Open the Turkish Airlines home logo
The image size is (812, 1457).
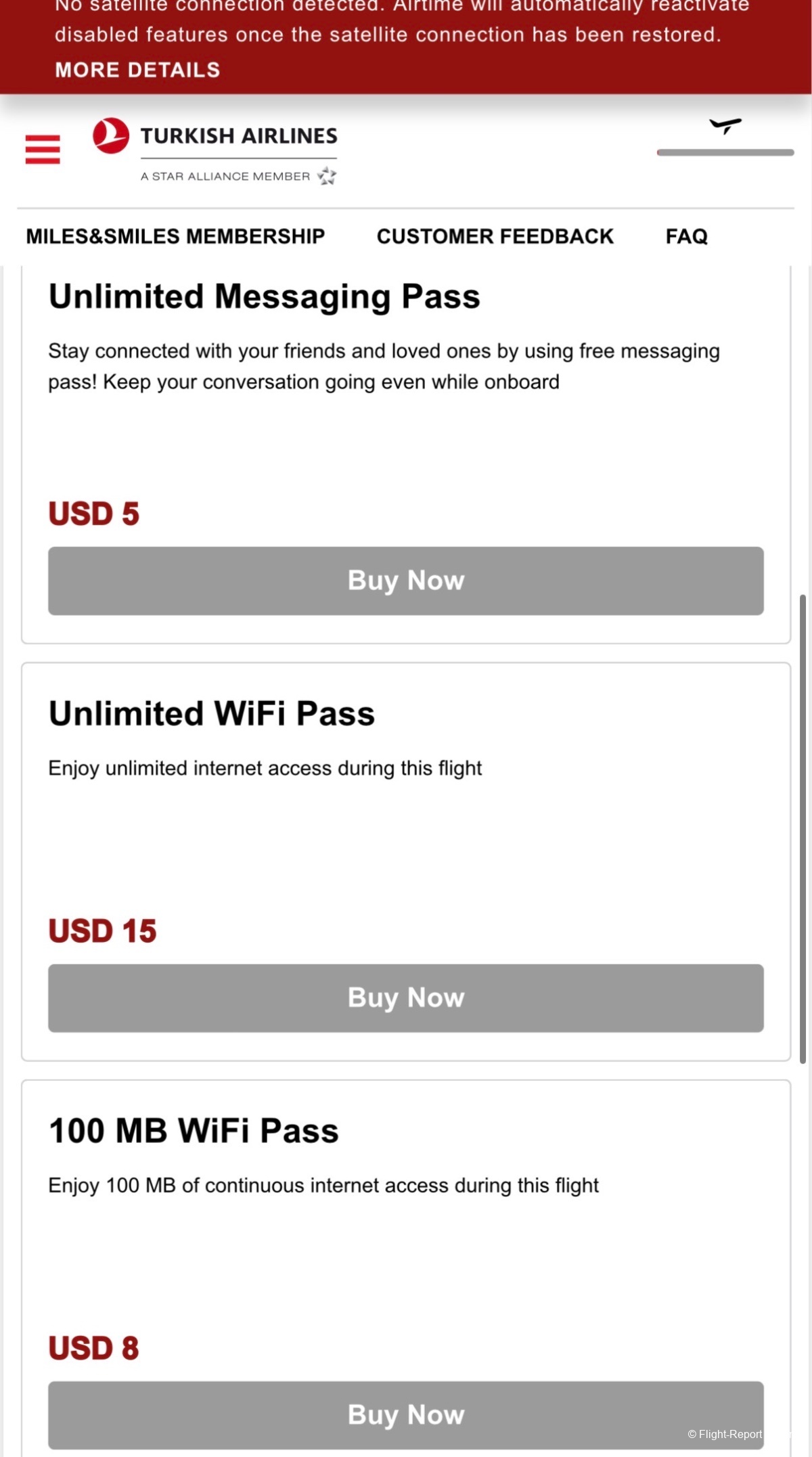pos(215,150)
